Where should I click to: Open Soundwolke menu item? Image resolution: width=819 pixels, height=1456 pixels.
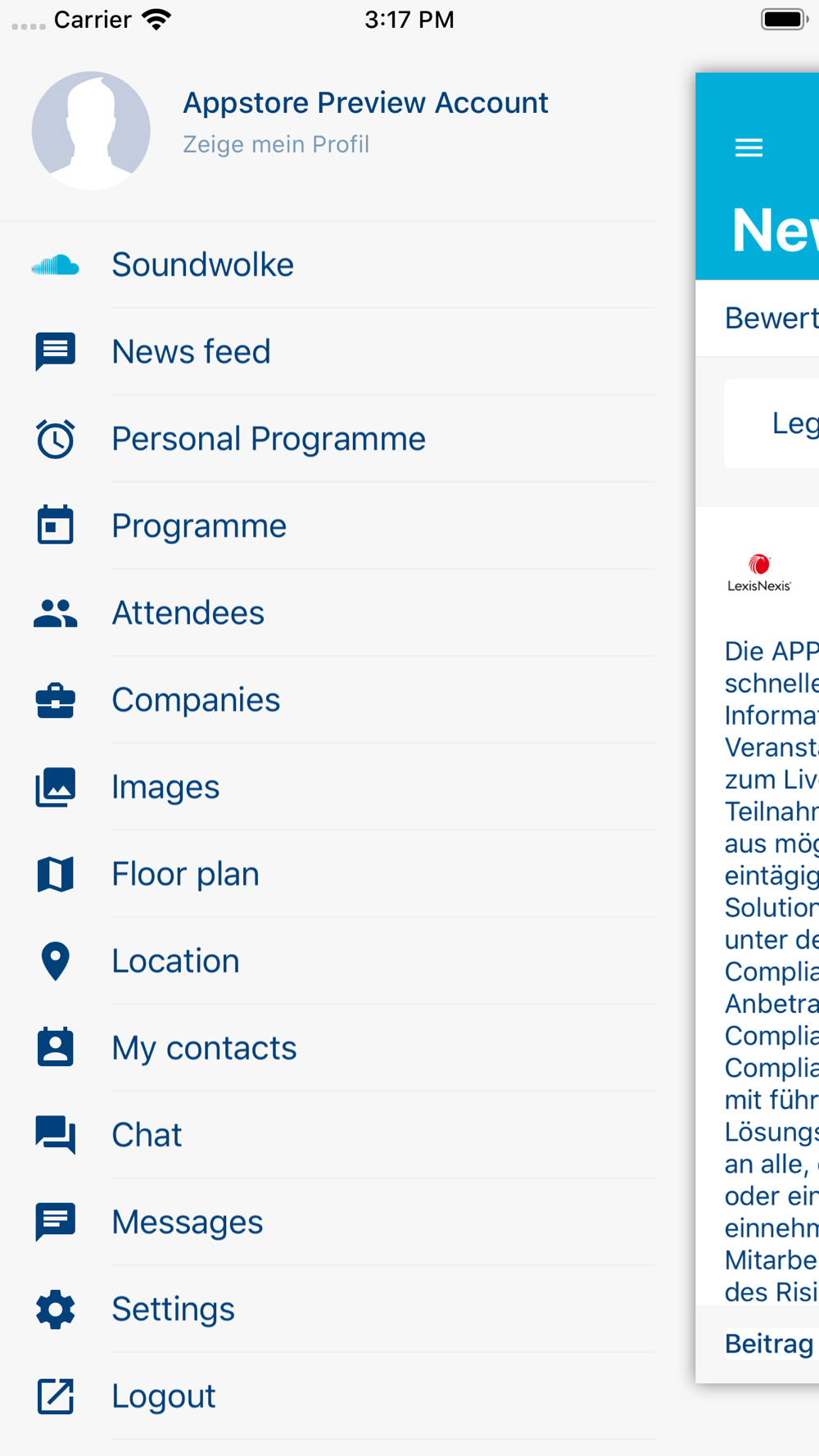328,265
